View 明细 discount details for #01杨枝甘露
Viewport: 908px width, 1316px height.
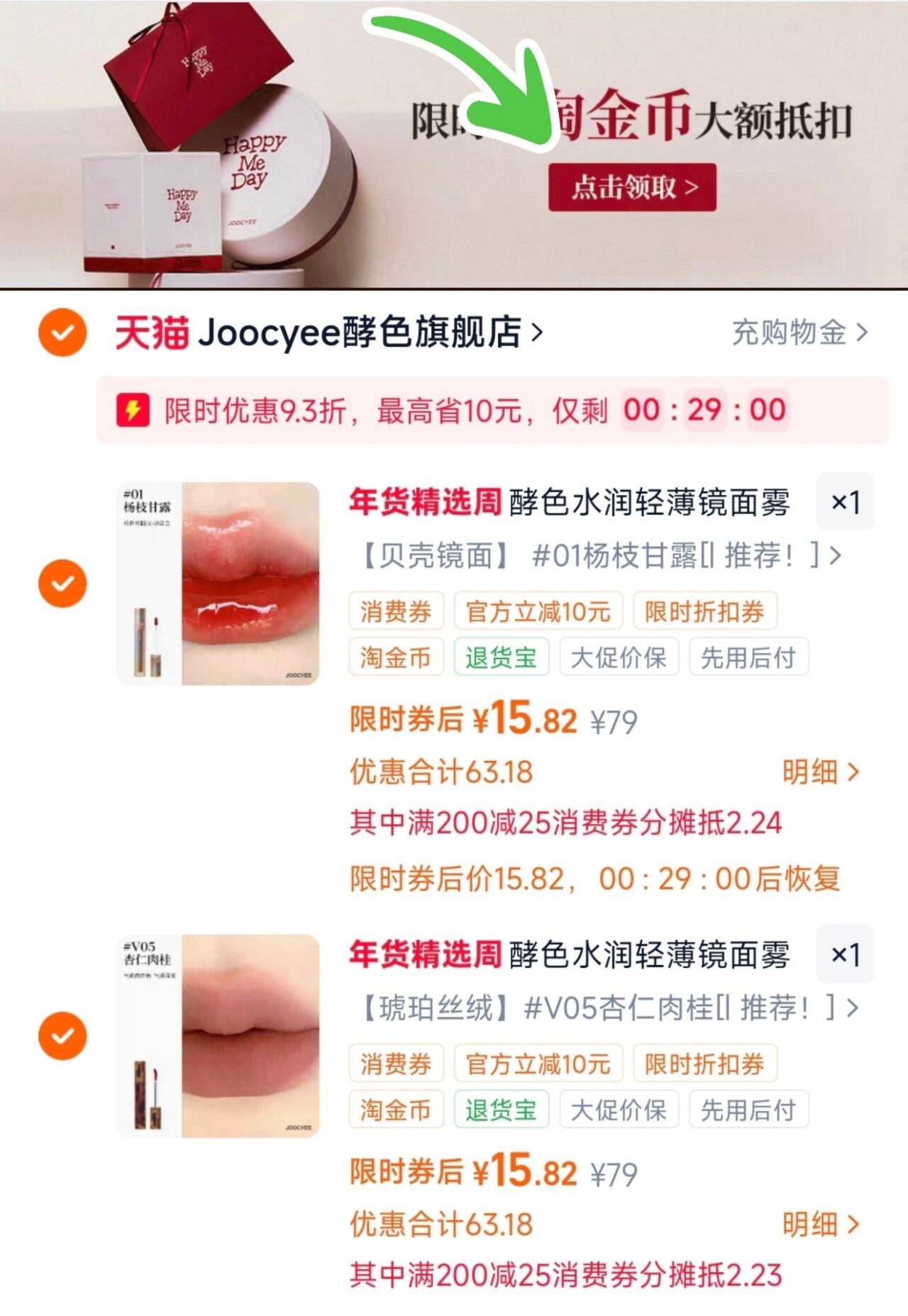click(820, 771)
